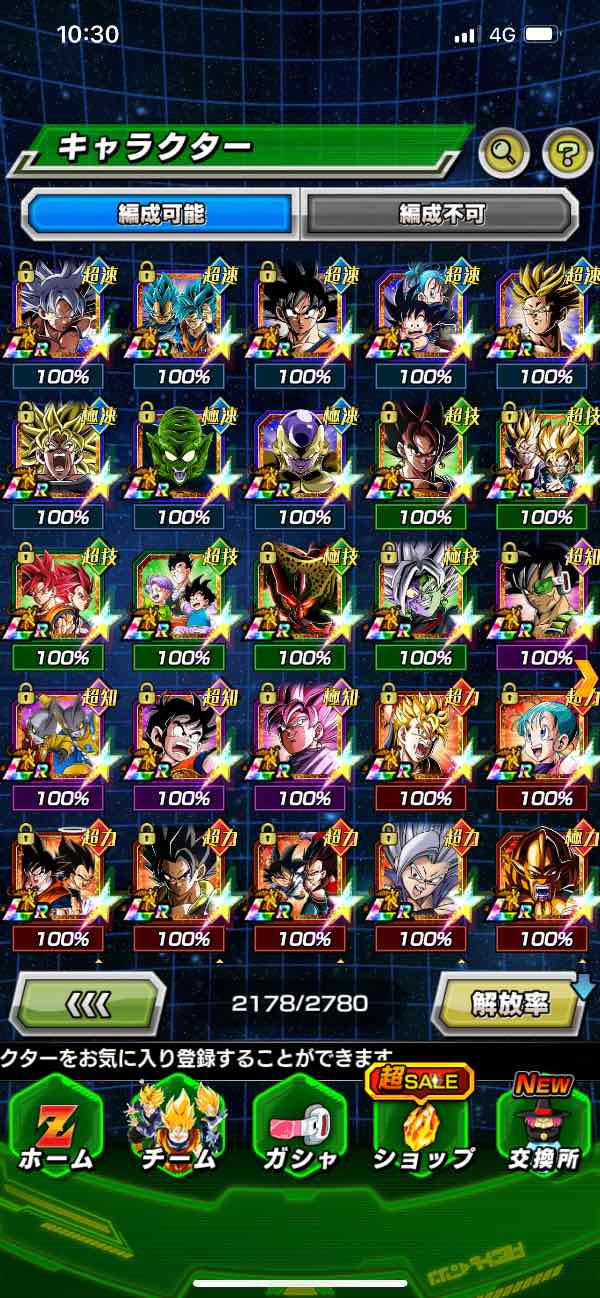
Task: Open the question mark help button
Action: click(x=567, y=153)
